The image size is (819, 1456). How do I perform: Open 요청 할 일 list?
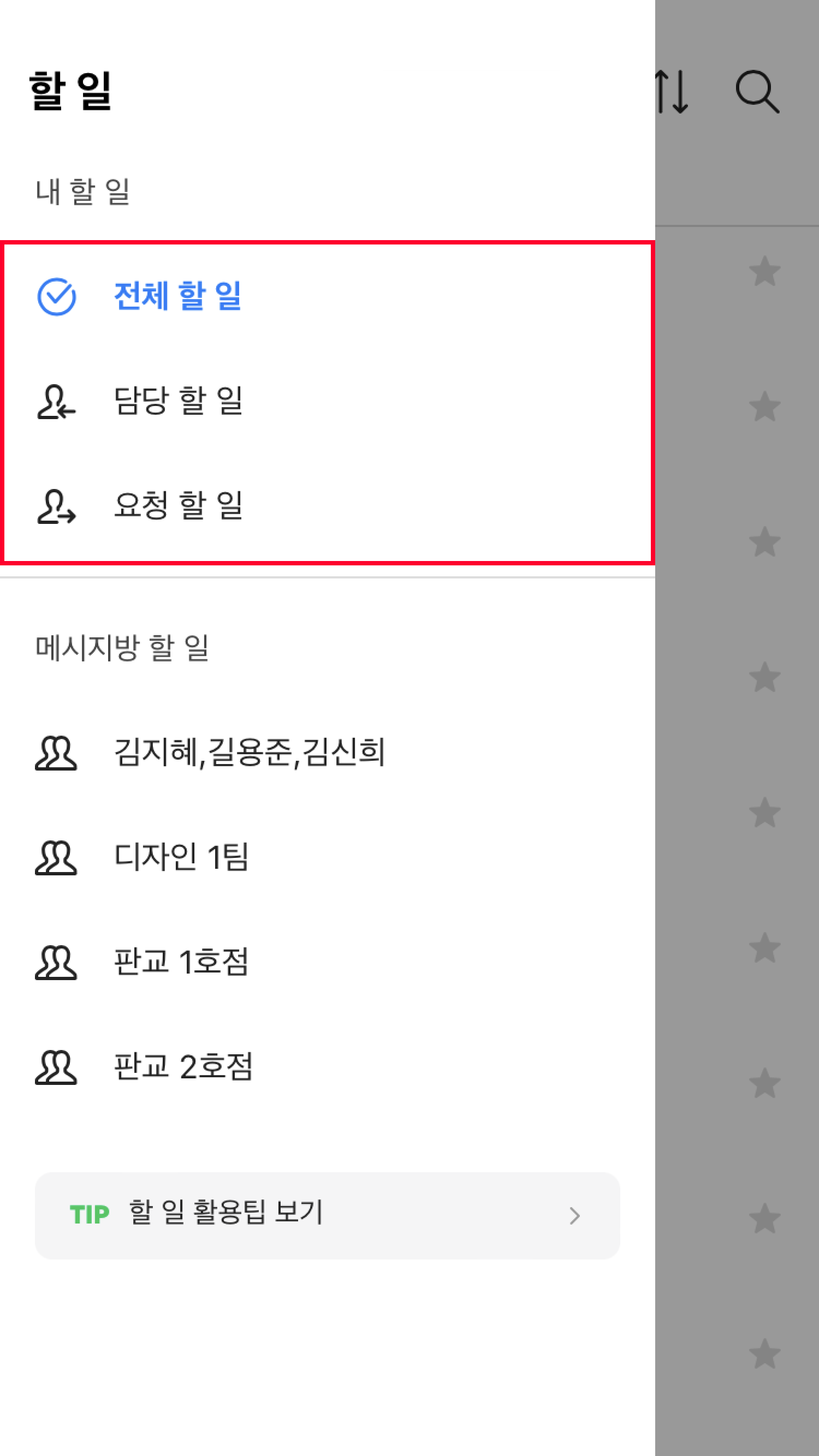coord(177,505)
